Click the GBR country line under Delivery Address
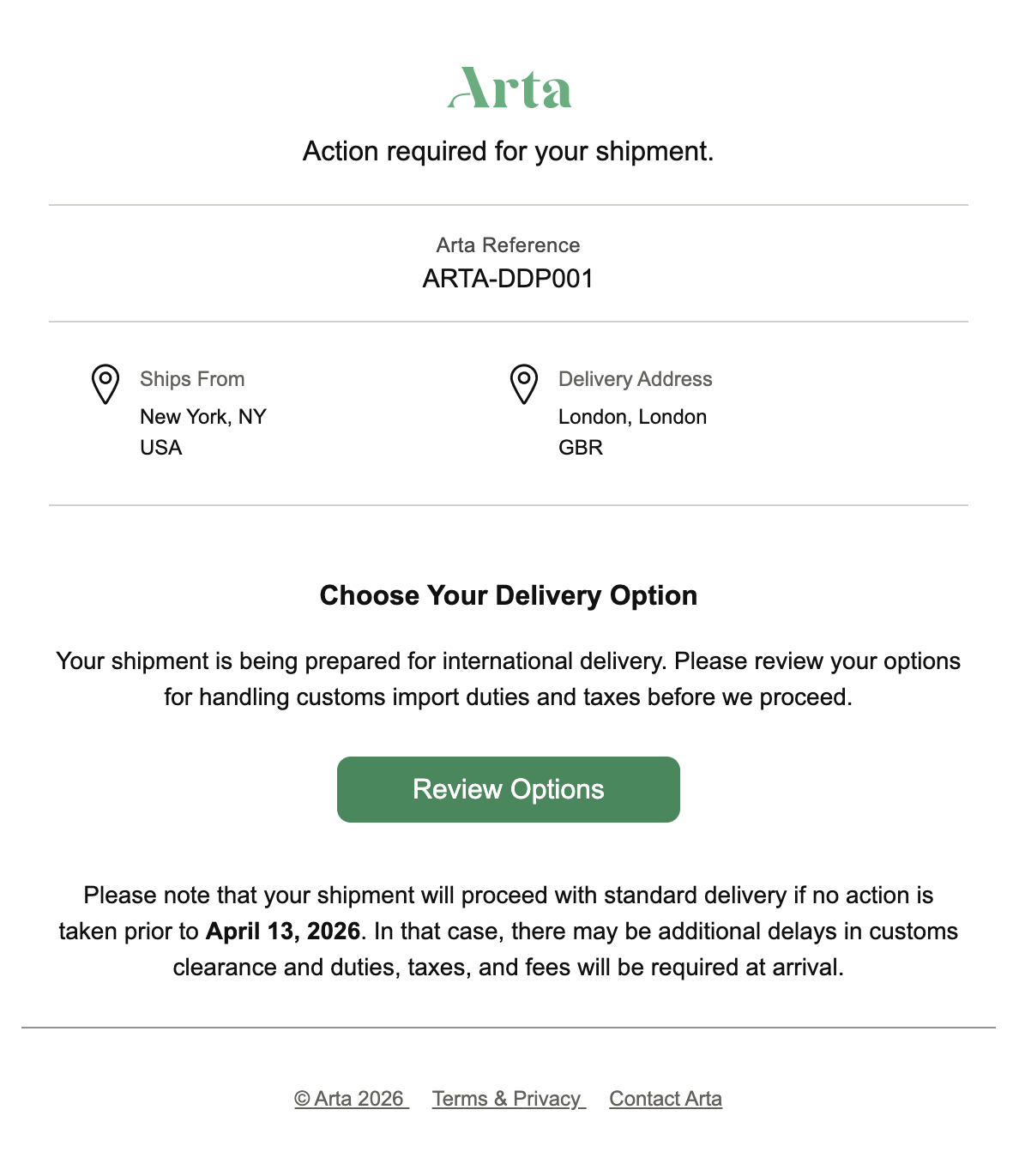This screenshot has width=1019, height=1176. (x=582, y=447)
